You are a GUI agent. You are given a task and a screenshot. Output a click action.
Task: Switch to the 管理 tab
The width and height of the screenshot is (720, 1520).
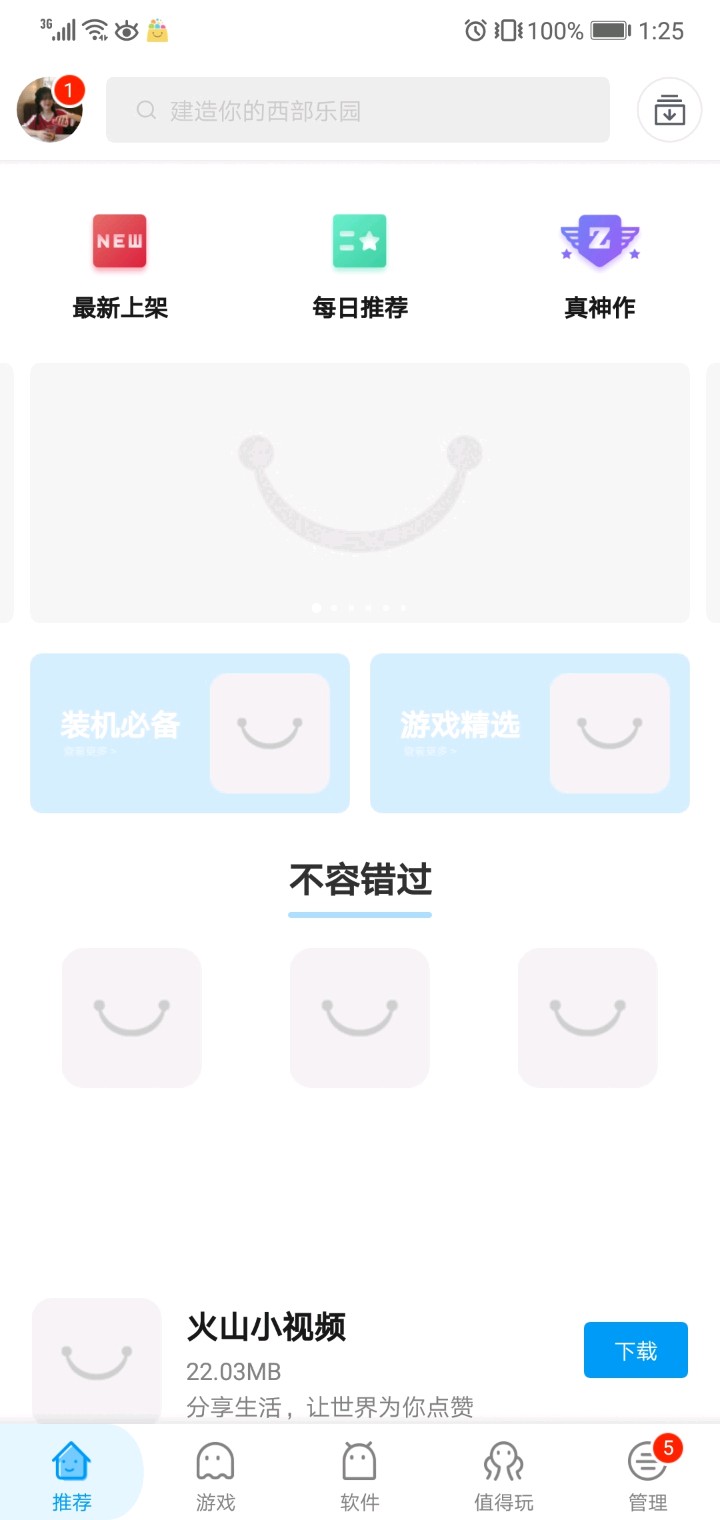647,1475
